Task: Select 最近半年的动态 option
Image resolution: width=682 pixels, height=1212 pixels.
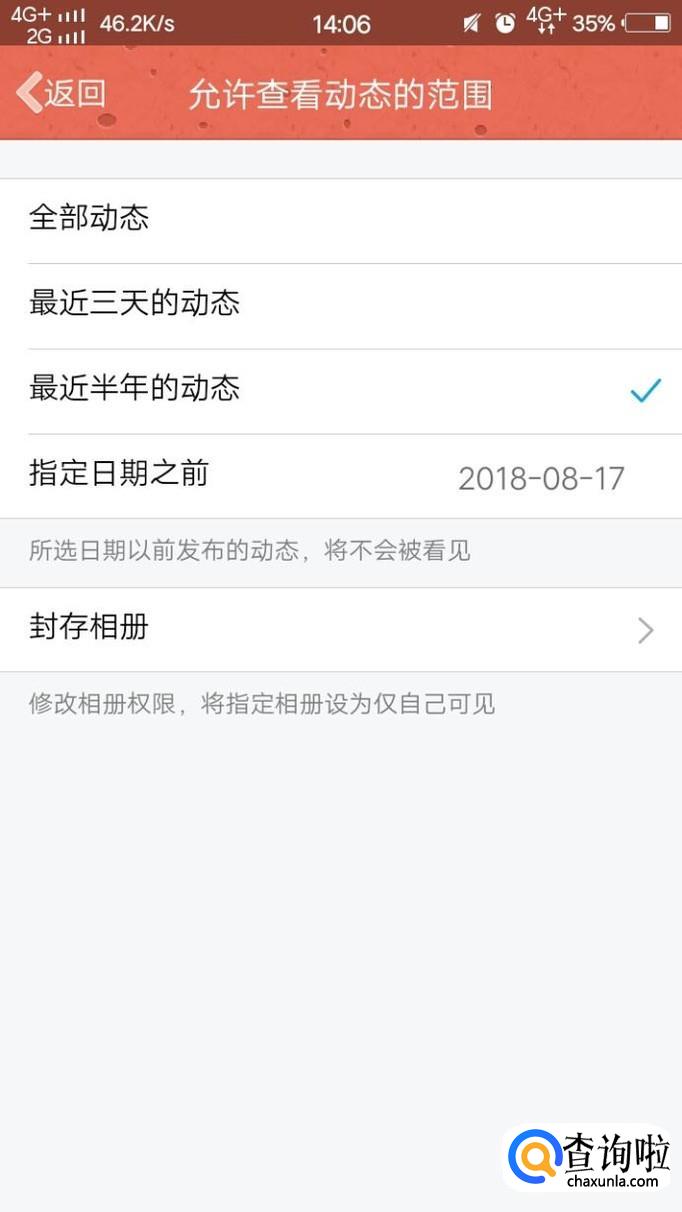Action: (x=340, y=391)
